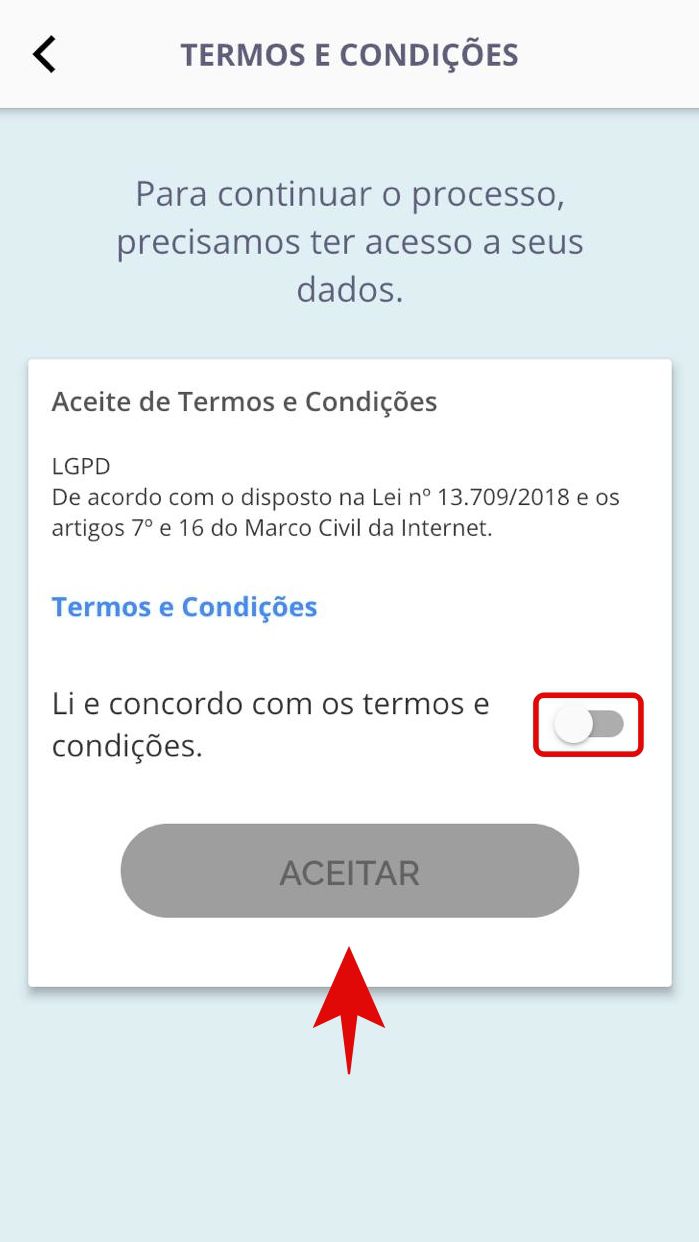Tap the ACEITAR button
The width and height of the screenshot is (699, 1242).
(x=350, y=871)
